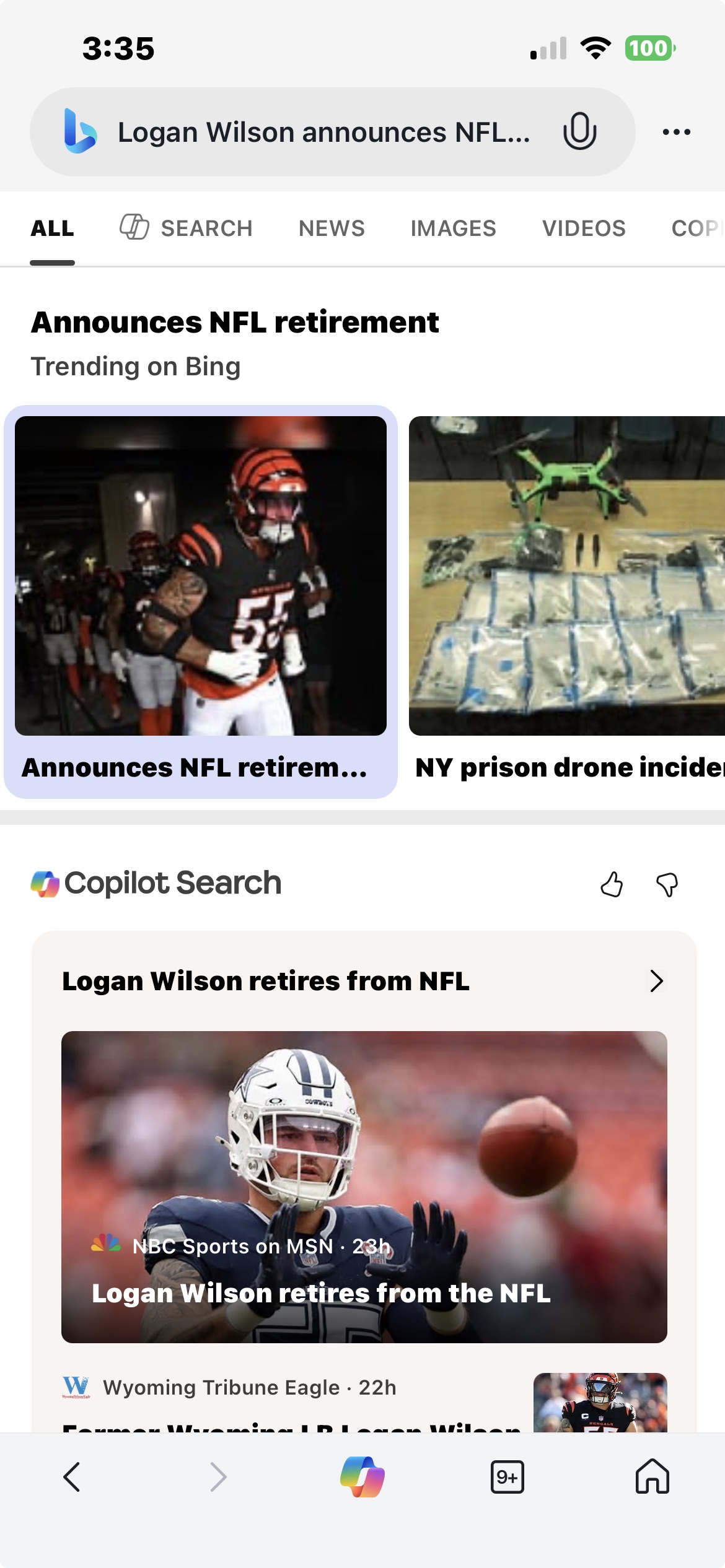Open the Announces NFL retirement trending card

click(201, 601)
